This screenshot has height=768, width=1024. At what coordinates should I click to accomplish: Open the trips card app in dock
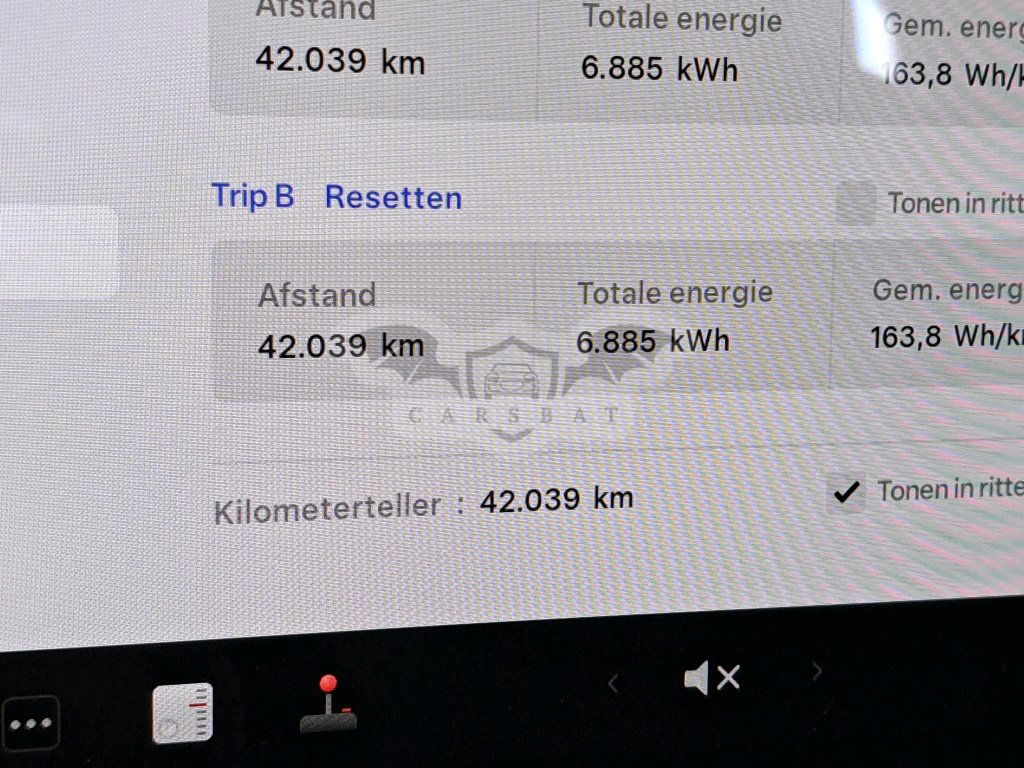[x=182, y=712]
